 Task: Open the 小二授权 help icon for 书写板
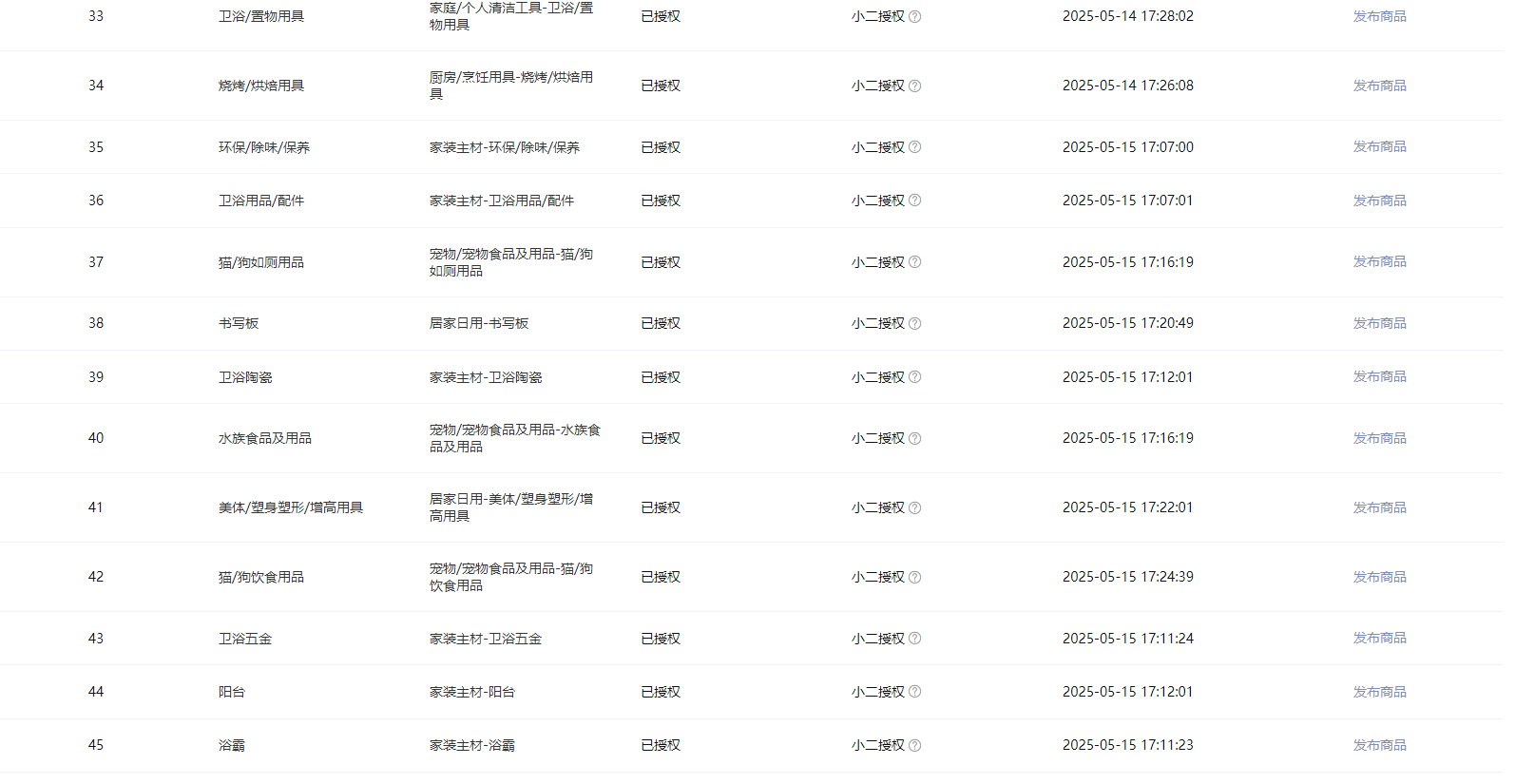click(x=914, y=323)
